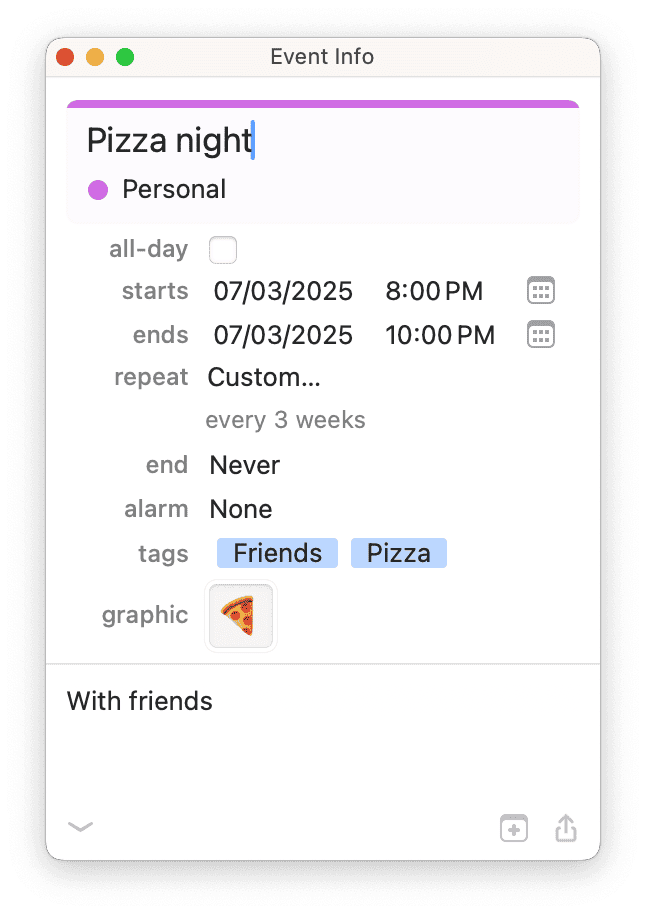Tap the add-to-calendar plus icon
The image size is (646, 914).
(x=514, y=828)
